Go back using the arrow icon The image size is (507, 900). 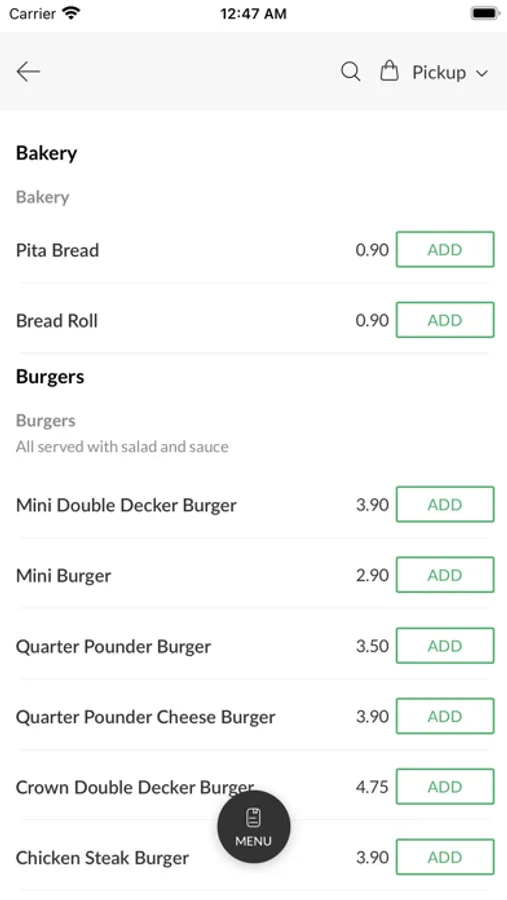click(x=28, y=72)
